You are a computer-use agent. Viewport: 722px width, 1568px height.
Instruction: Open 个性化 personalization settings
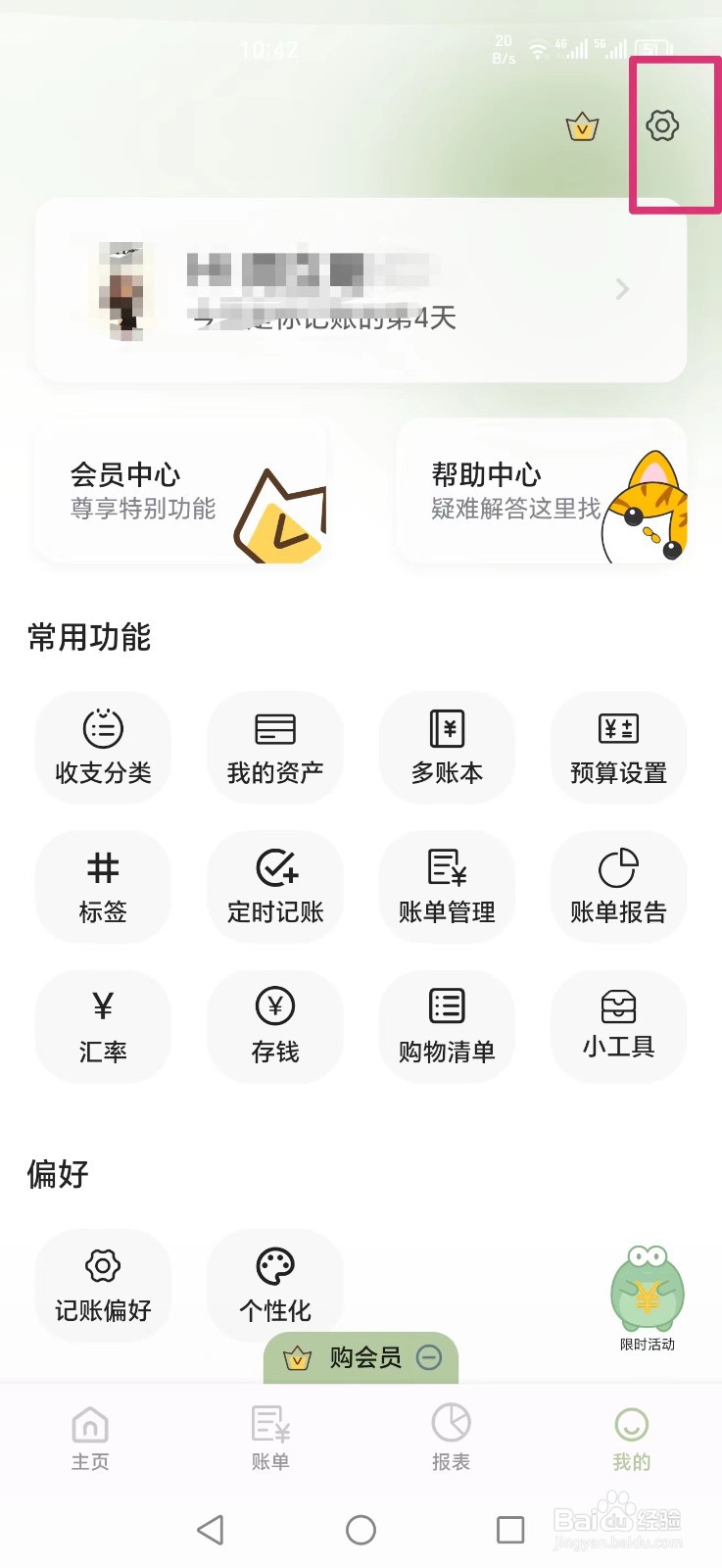(275, 1286)
